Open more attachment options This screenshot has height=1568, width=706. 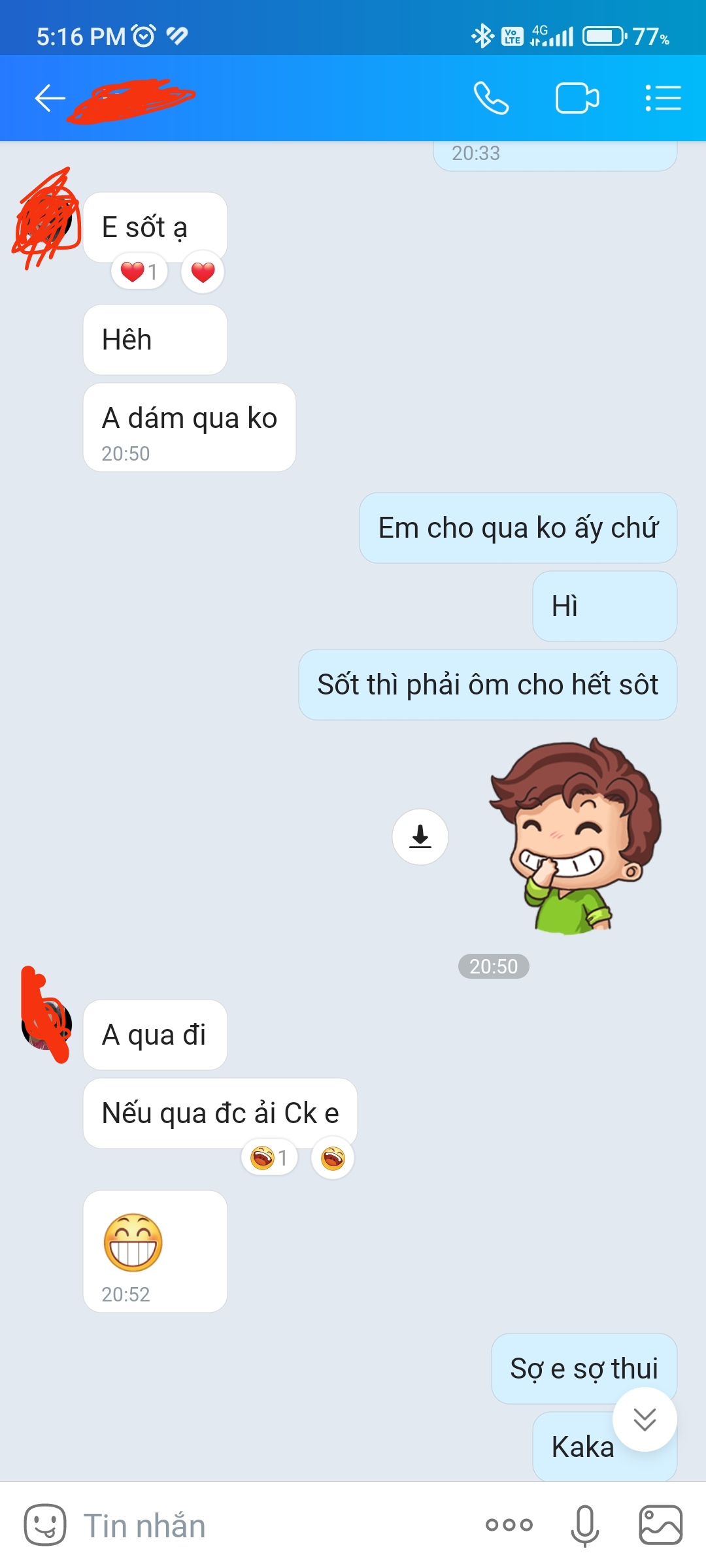[x=509, y=1526]
